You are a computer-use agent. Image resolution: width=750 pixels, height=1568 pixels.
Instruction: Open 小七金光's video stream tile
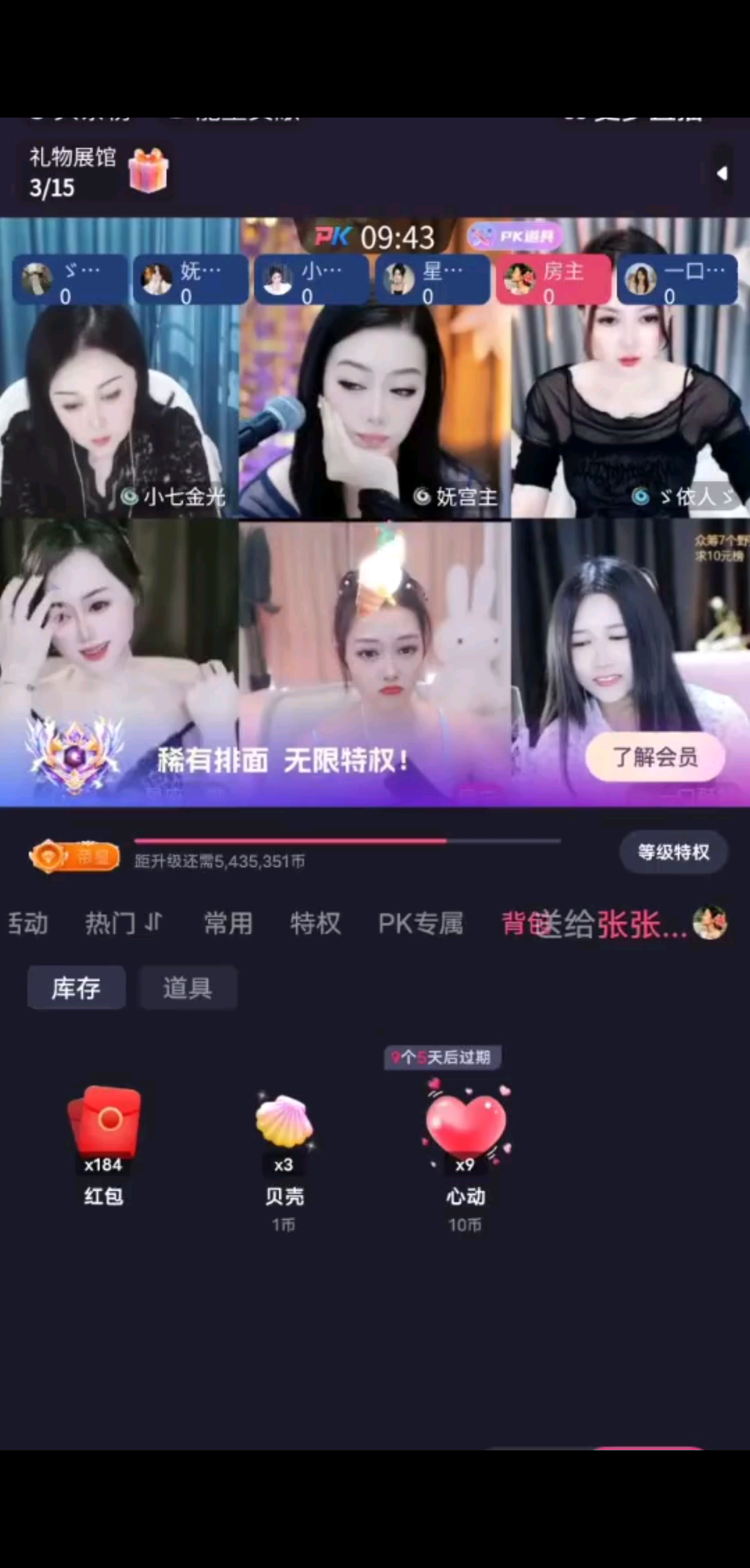coord(119,414)
